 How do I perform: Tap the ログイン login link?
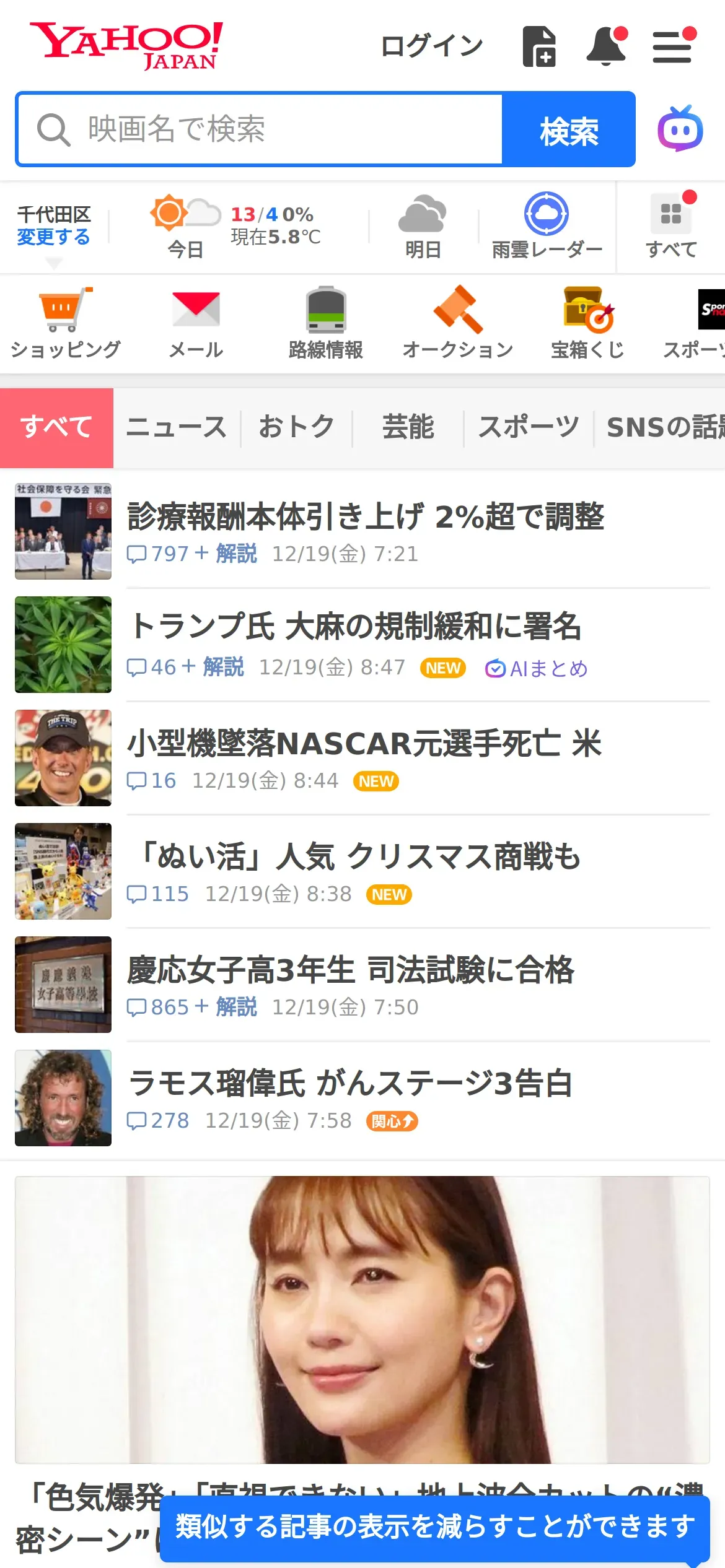431,46
